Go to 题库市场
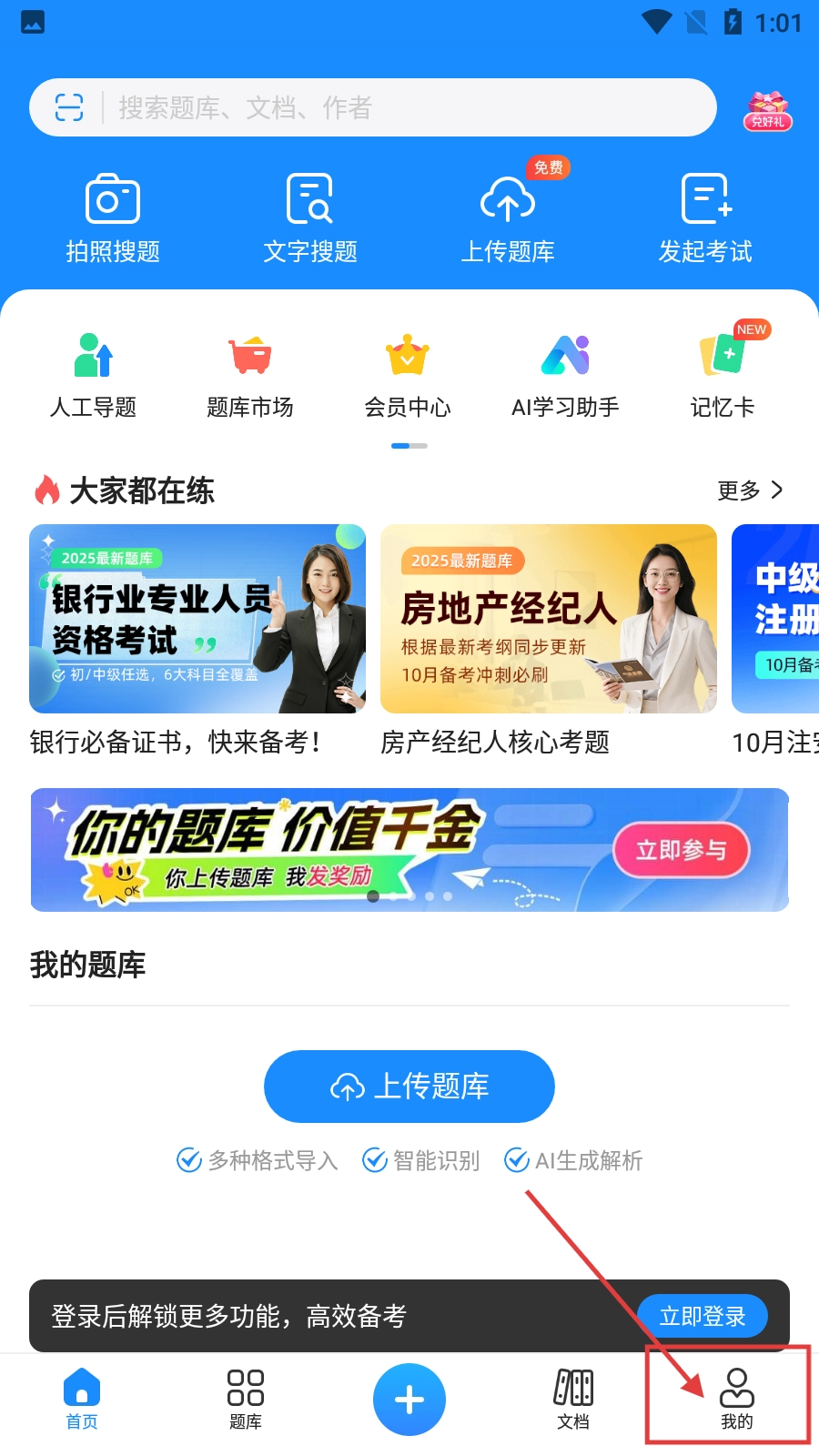Screen dimensions: 819x1456 click(x=250, y=375)
